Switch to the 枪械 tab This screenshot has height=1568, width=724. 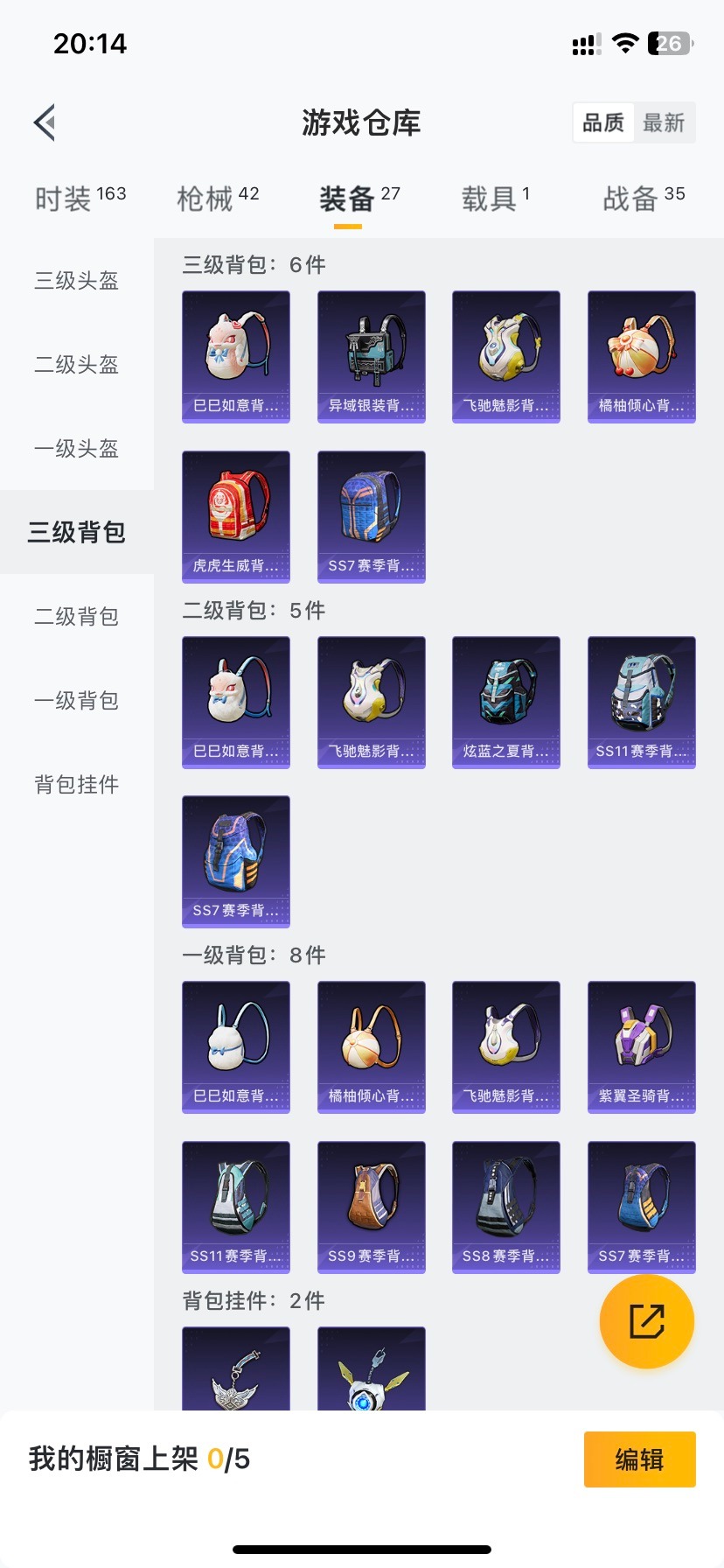click(218, 199)
